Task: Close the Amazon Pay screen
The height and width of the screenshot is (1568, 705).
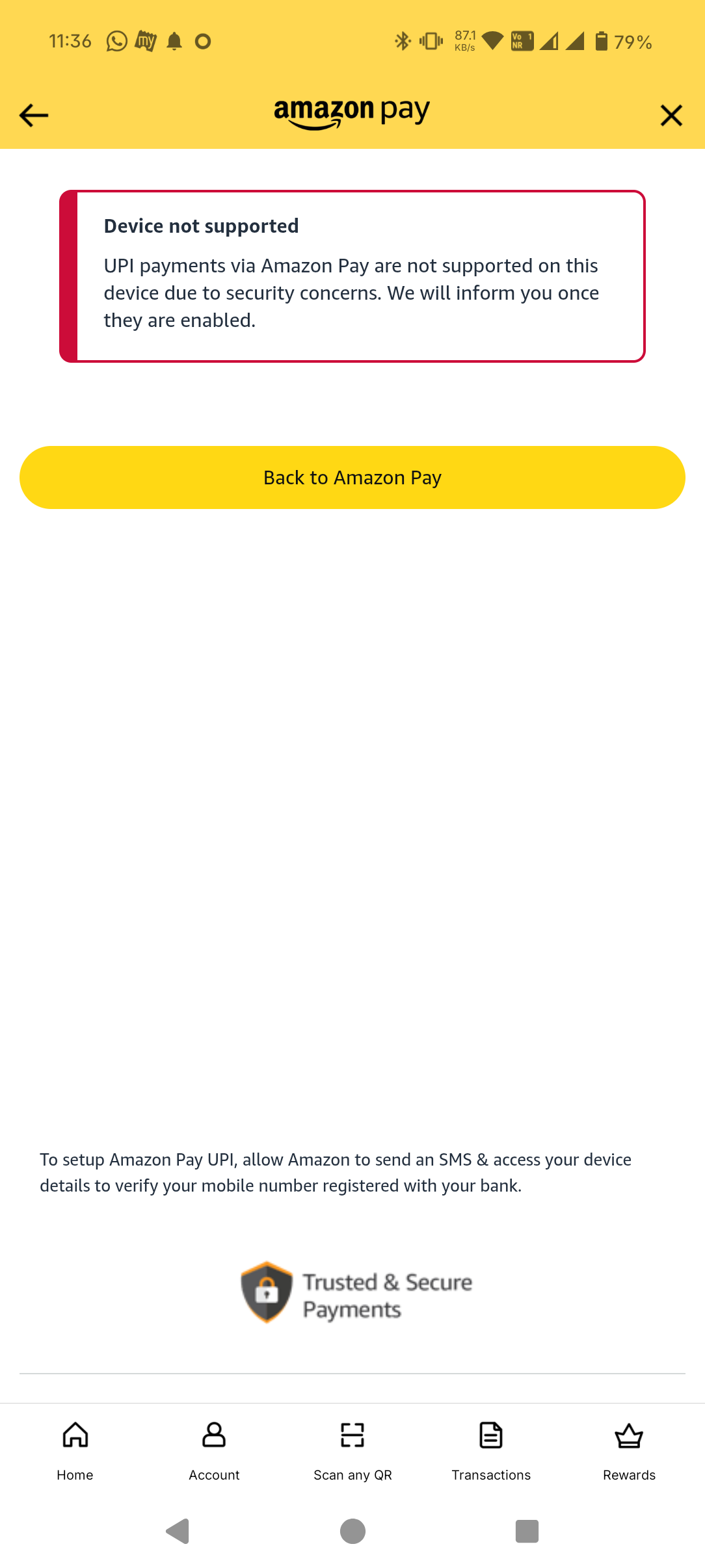Action: click(671, 116)
